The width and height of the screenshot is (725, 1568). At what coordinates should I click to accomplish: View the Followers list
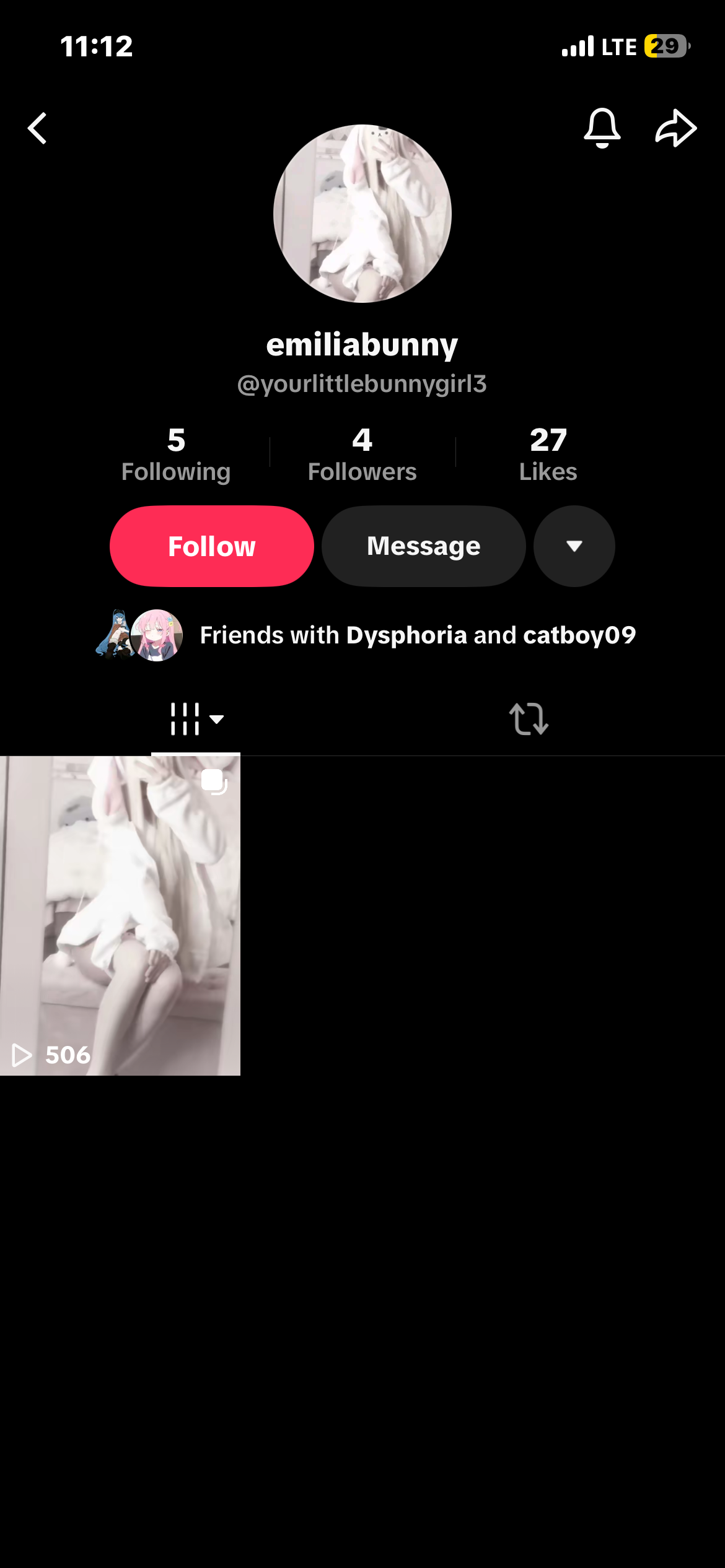[x=362, y=455]
